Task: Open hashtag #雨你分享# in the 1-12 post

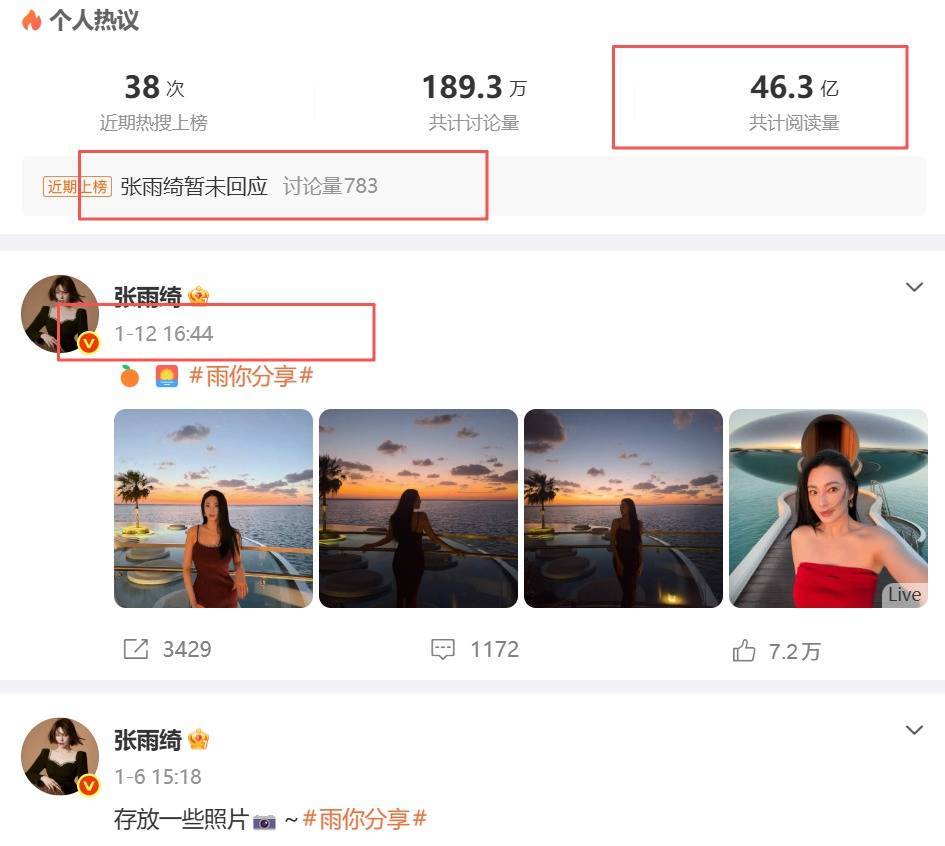Action: click(251, 376)
